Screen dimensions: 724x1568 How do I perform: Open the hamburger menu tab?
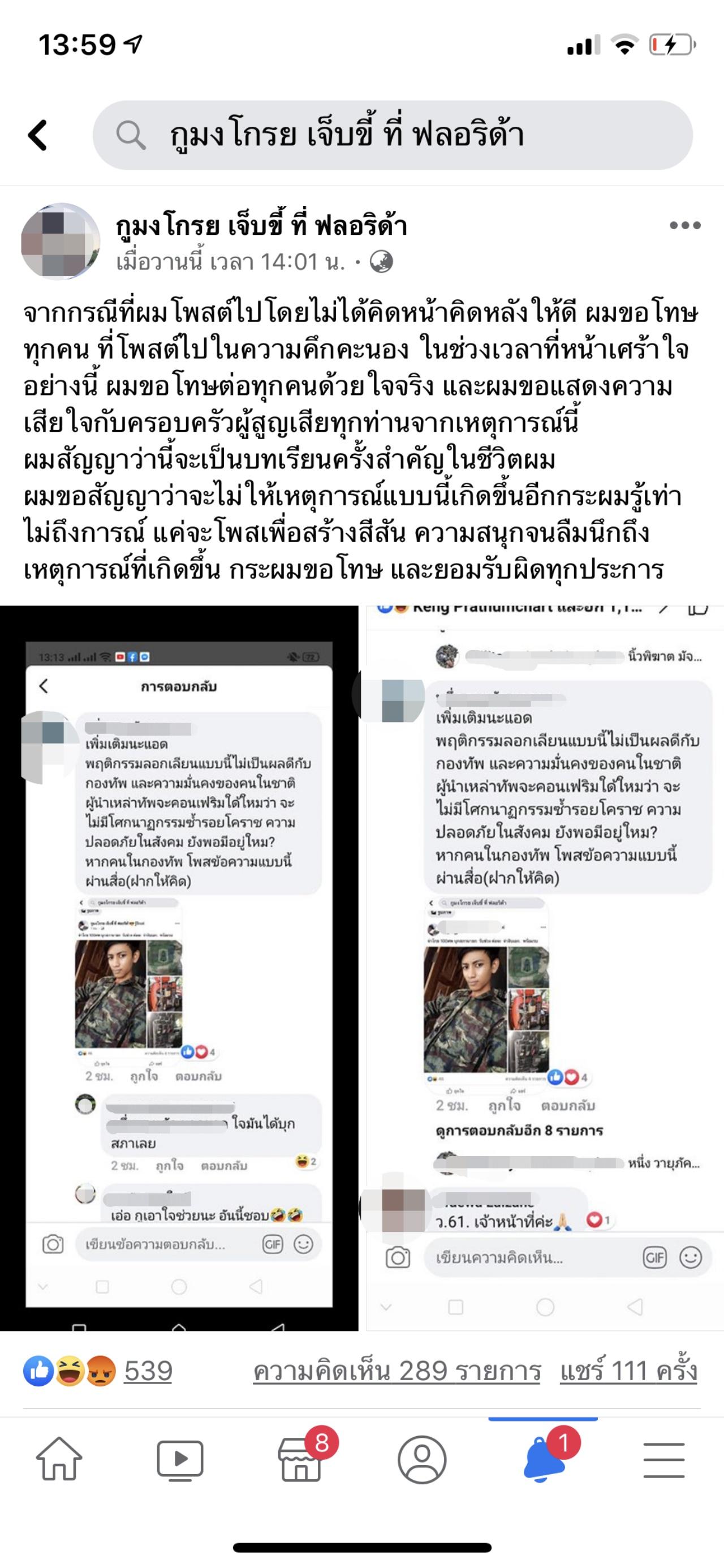[664, 1459]
